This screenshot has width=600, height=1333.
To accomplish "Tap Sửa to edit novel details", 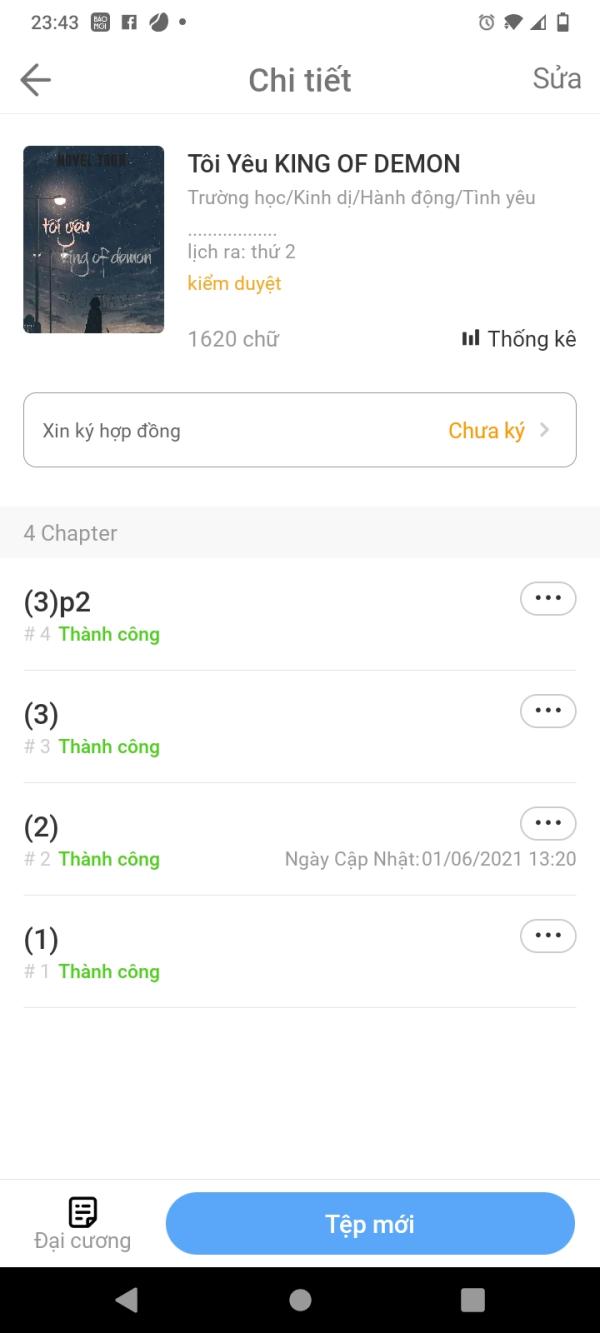I will click(x=557, y=79).
